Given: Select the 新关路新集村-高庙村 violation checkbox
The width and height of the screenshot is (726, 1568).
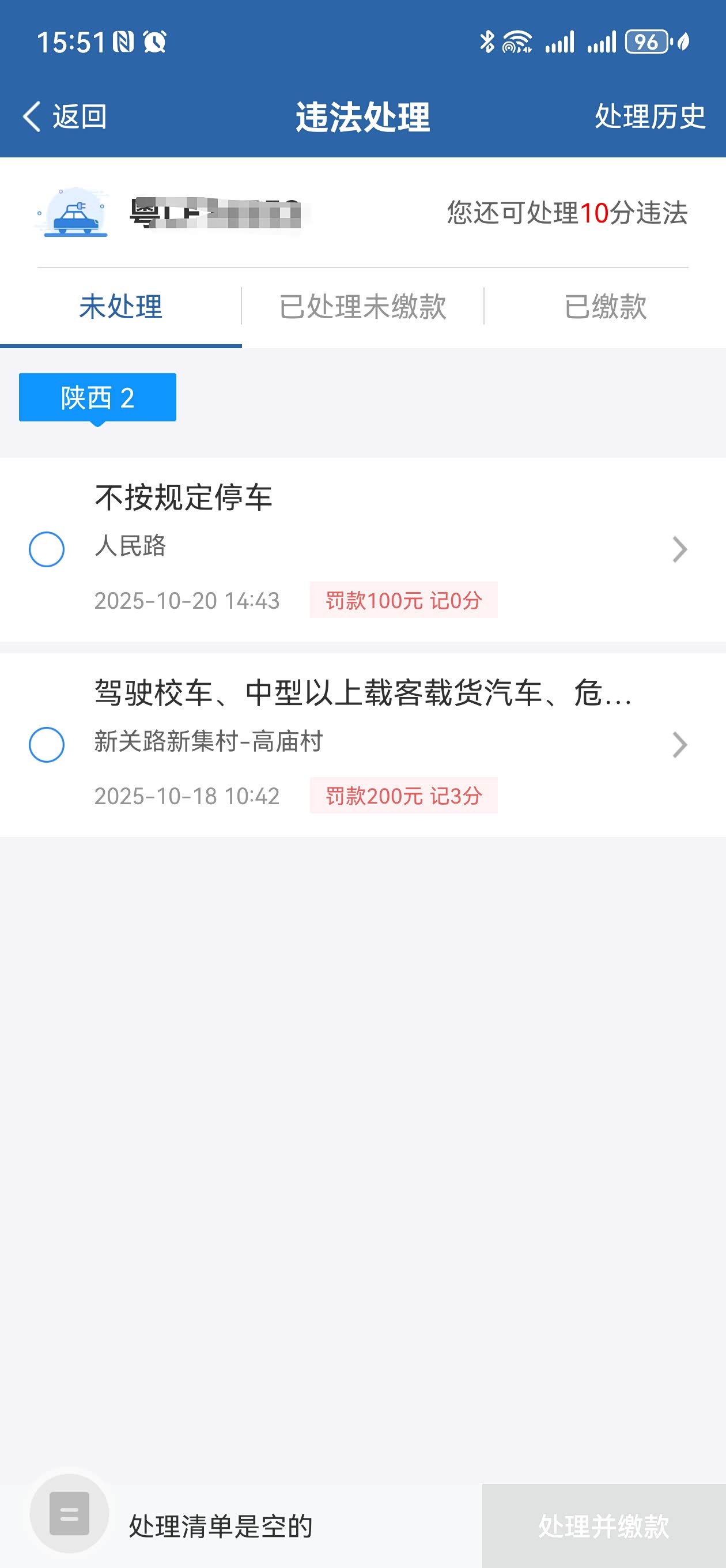Looking at the screenshot, I should point(47,744).
